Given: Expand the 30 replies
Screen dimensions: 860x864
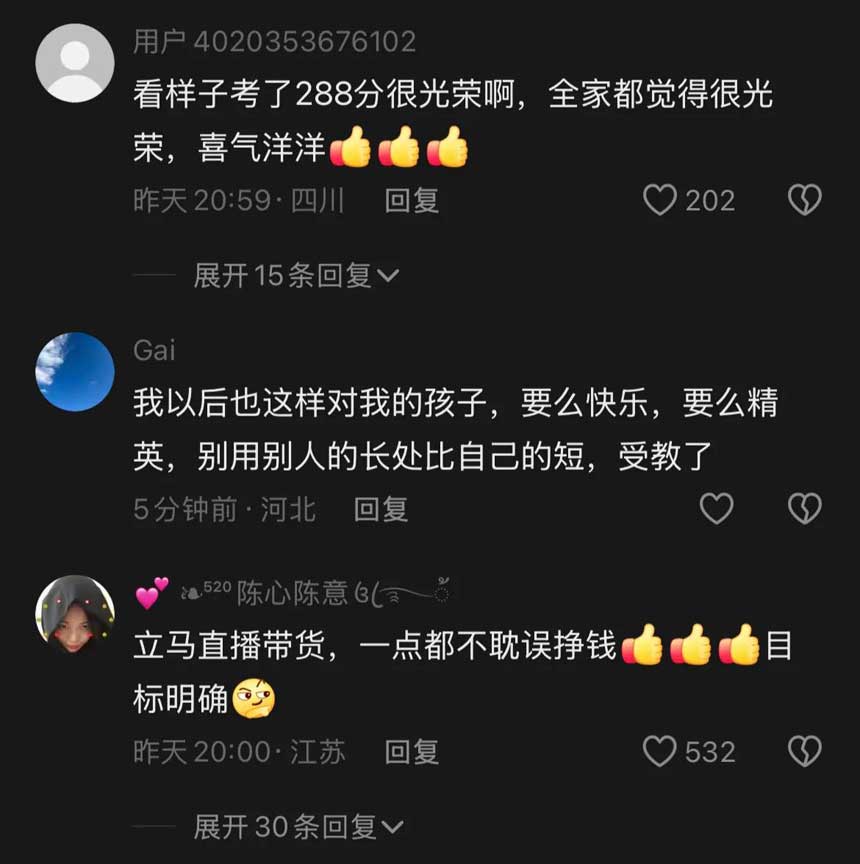Looking at the screenshot, I should (x=298, y=826).
